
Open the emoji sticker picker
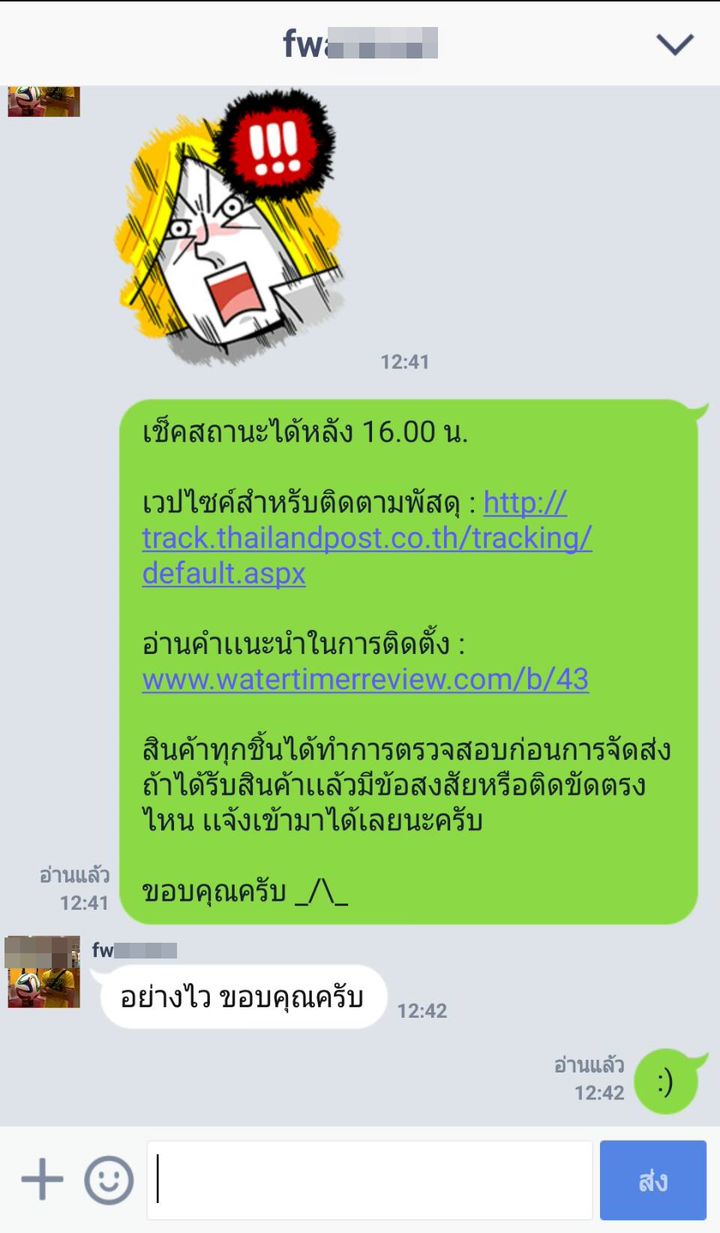tap(108, 1180)
